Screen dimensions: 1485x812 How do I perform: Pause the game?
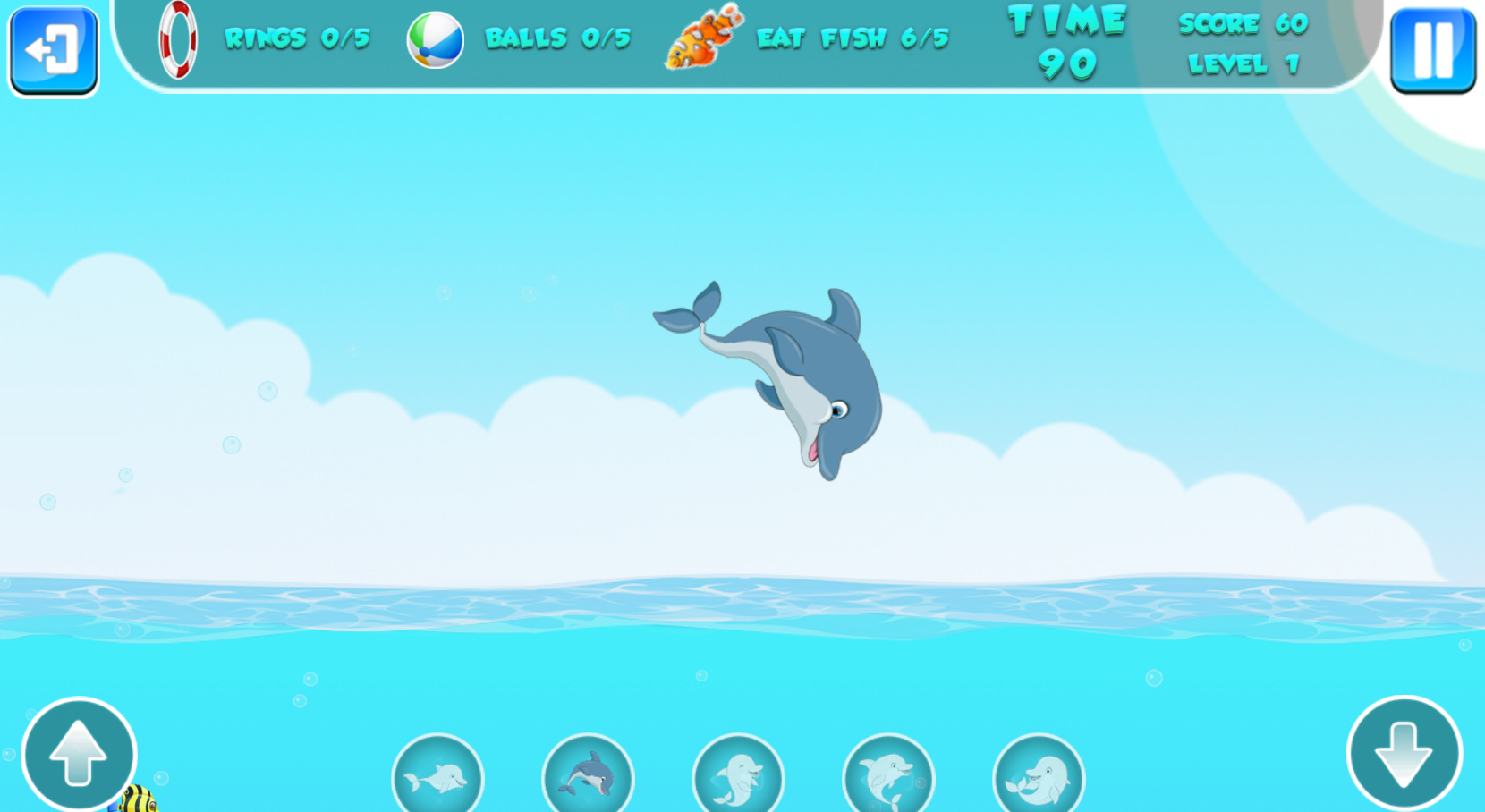(1432, 50)
